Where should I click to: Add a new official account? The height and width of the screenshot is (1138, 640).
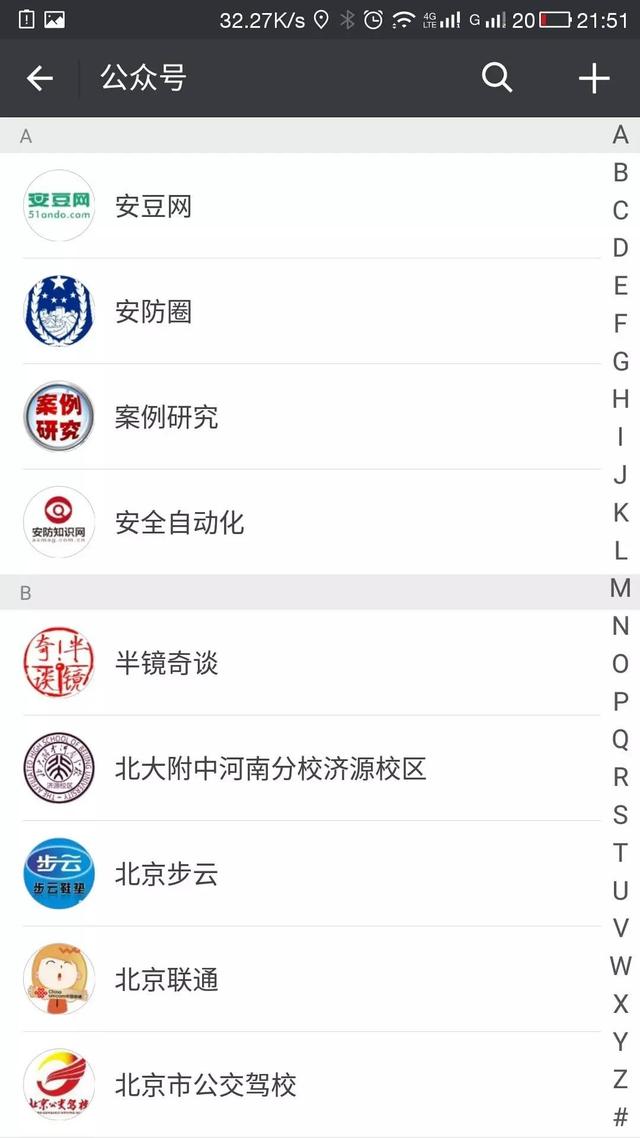point(594,78)
